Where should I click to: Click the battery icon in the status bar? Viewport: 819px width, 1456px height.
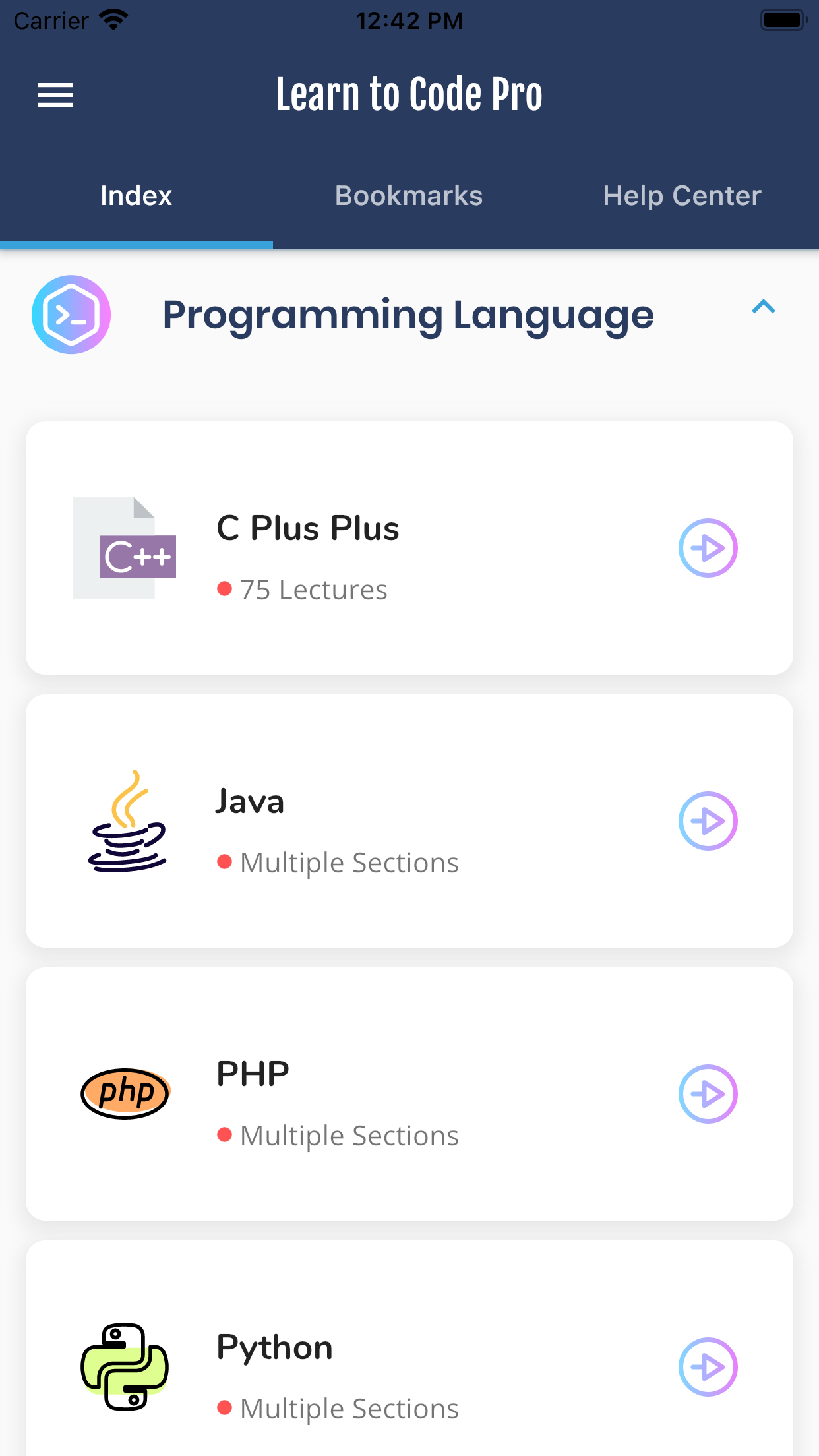pyautogui.click(x=783, y=18)
